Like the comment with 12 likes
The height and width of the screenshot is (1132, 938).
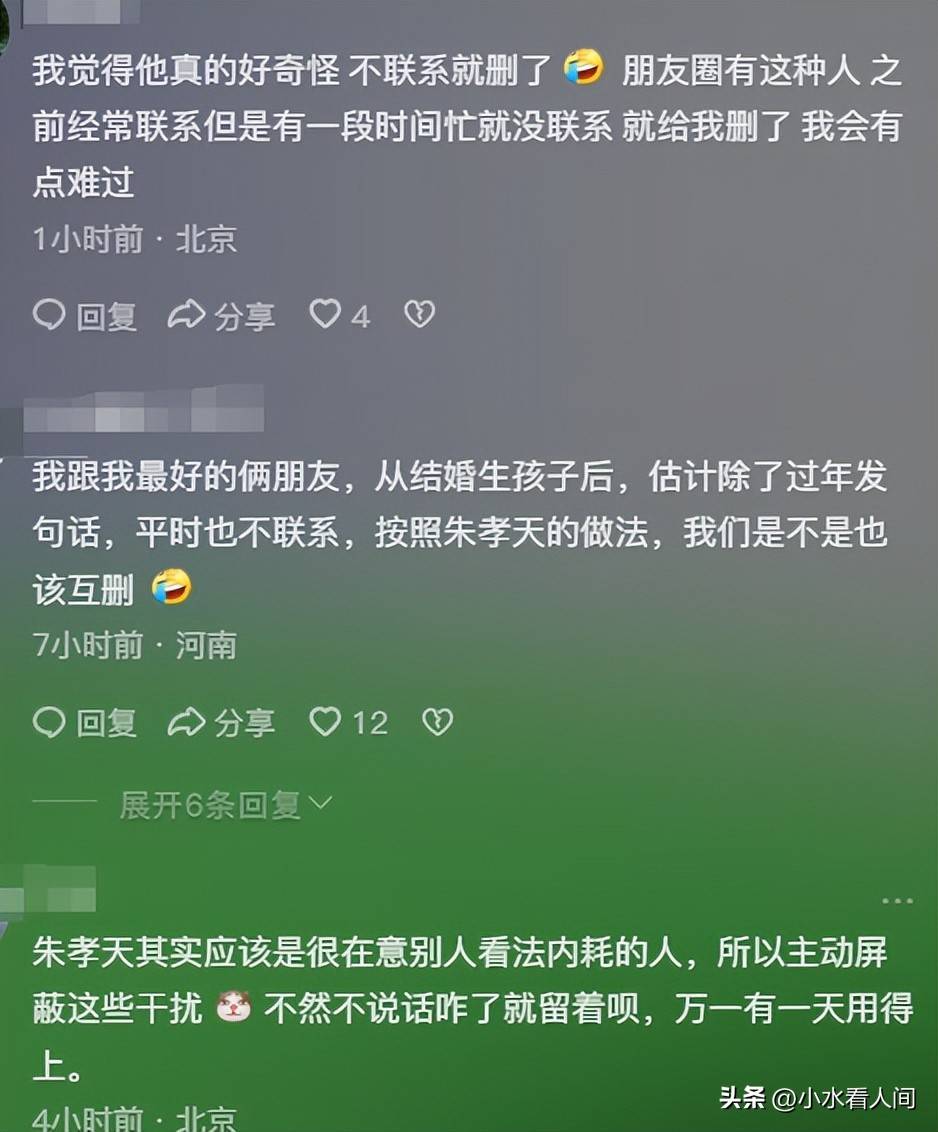325,721
